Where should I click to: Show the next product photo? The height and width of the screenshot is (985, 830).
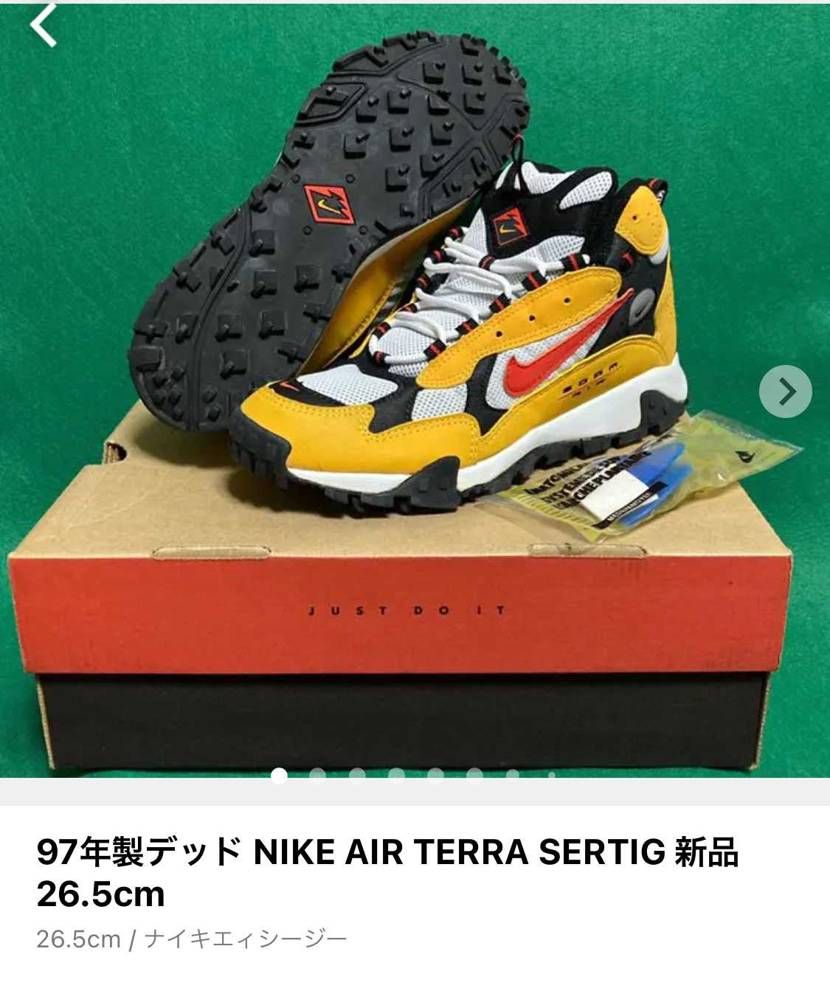(x=785, y=391)
